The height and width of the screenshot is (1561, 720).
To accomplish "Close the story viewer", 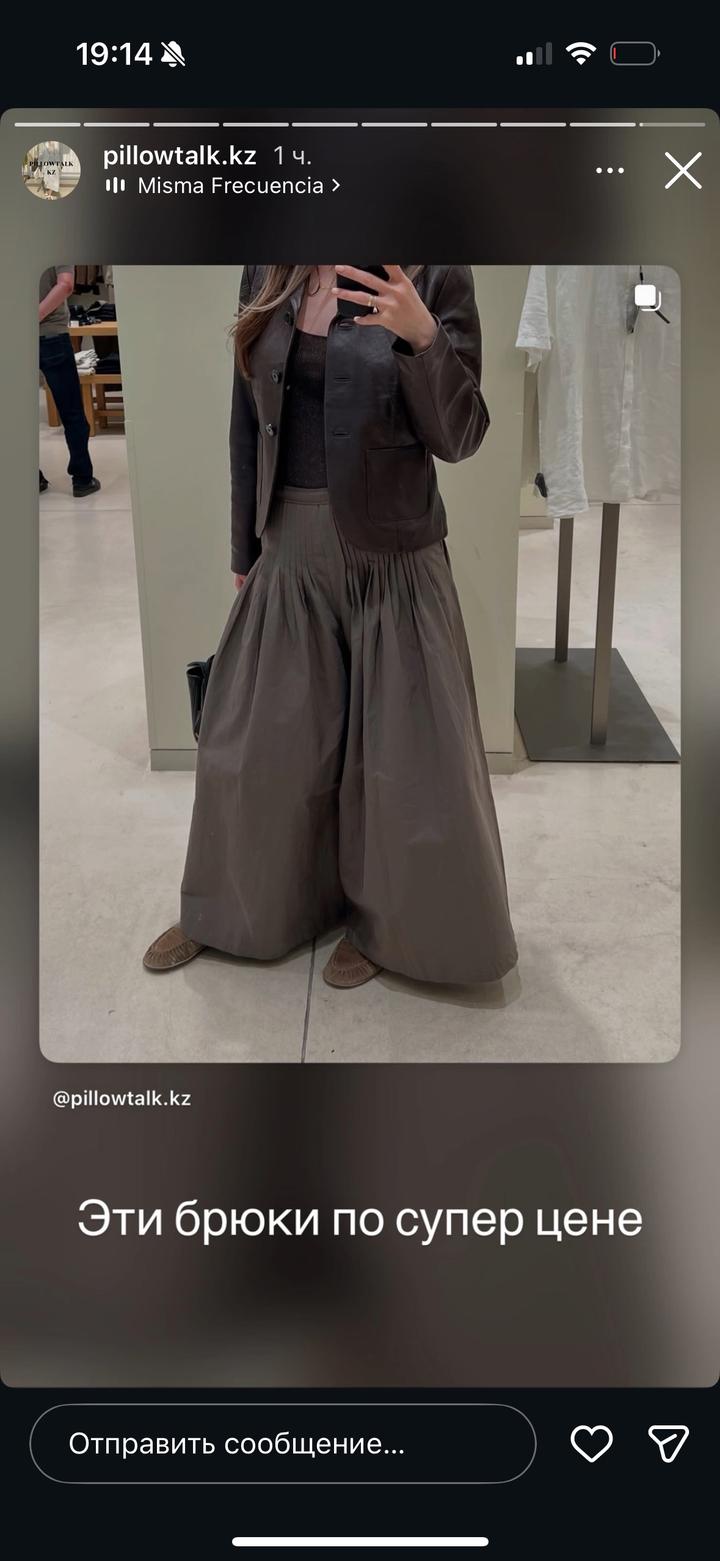I will [683, 171].
